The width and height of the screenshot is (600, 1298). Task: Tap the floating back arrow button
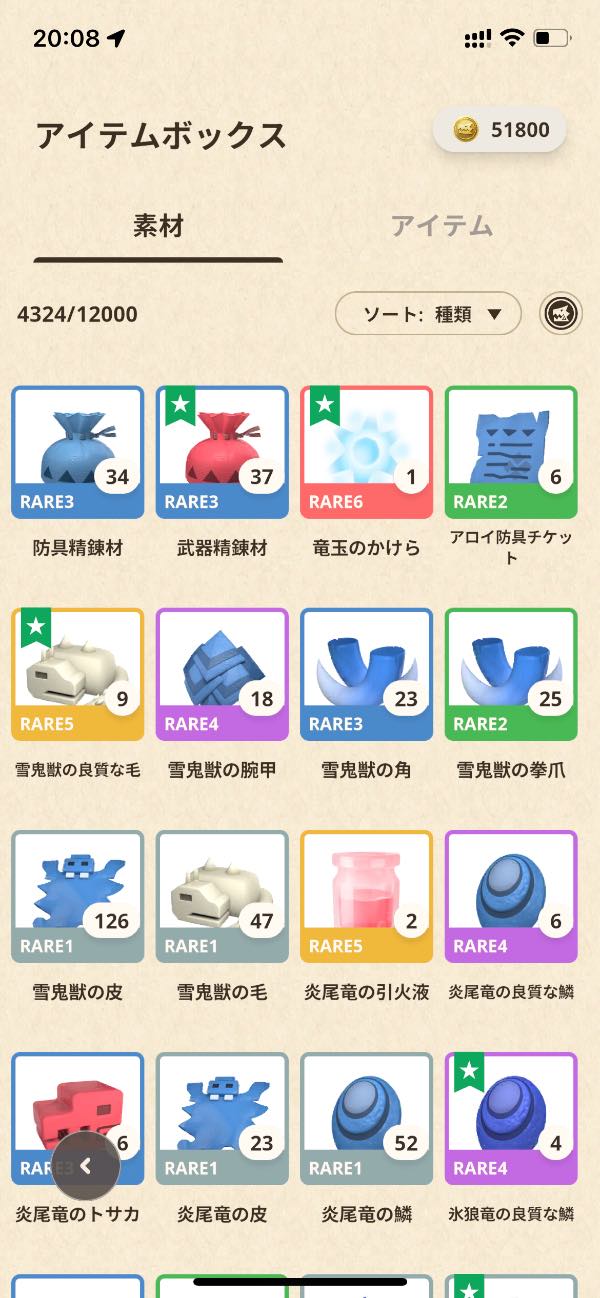tap(86, 1164)
